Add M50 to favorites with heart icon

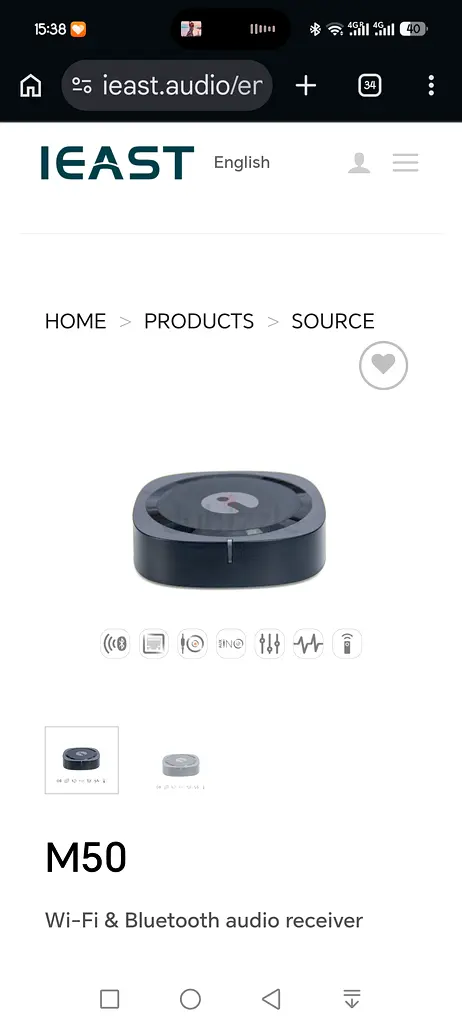pyautogui.click(x=384, y=366)
